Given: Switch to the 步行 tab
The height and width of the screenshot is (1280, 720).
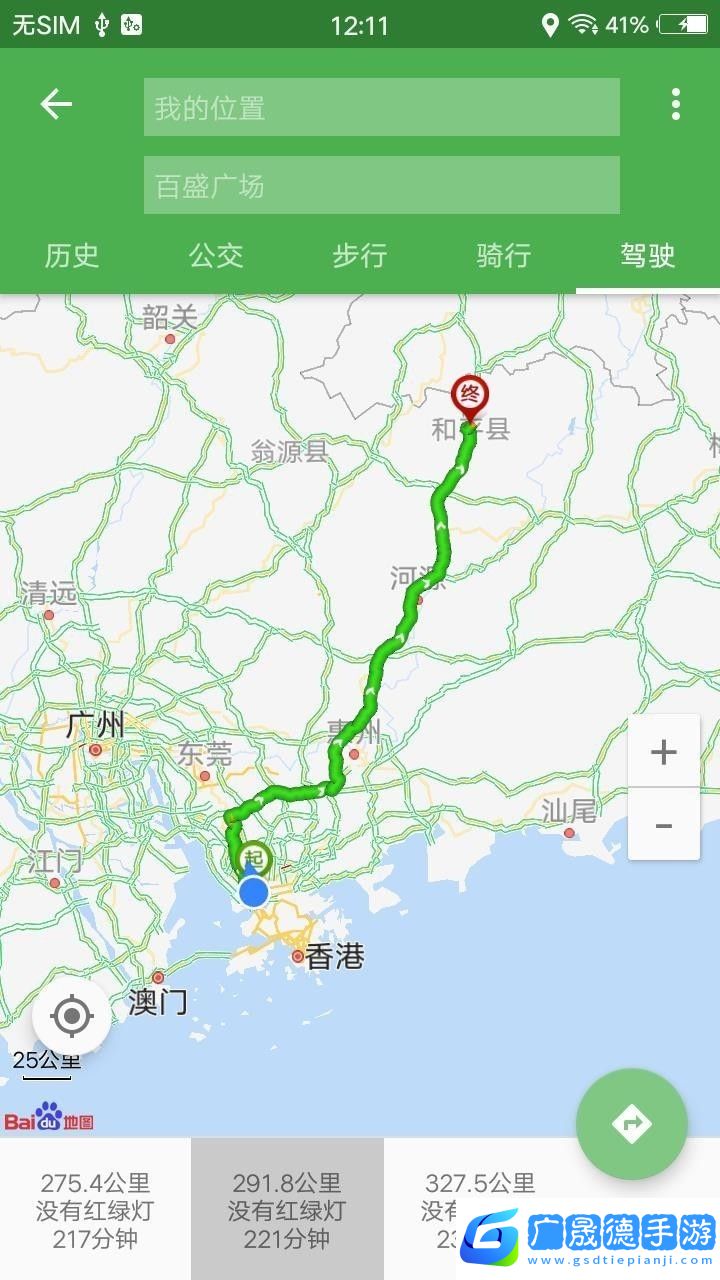Looking at the screenshot, I should point(360,256).
